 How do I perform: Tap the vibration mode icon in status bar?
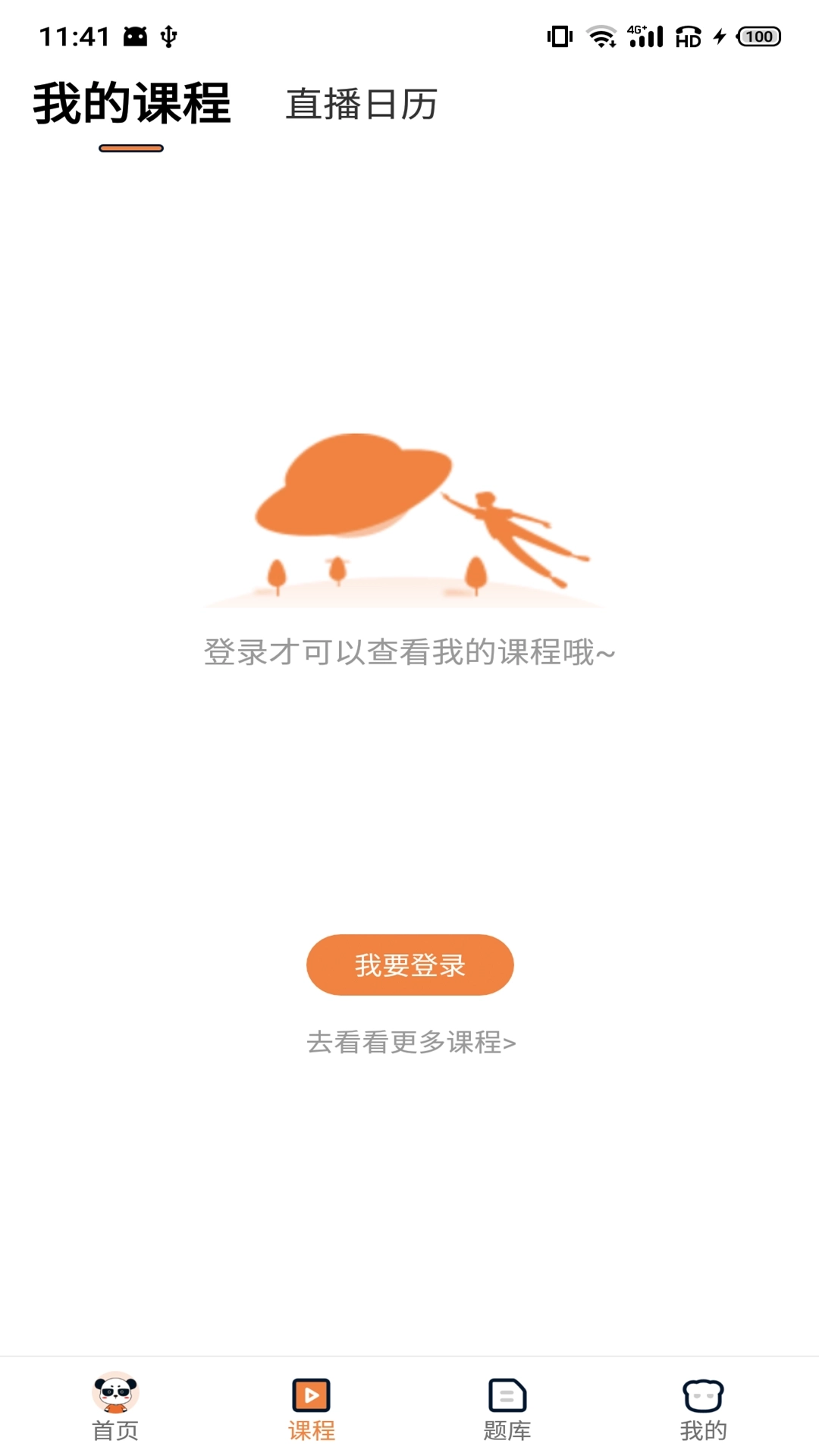pos(560,36)
